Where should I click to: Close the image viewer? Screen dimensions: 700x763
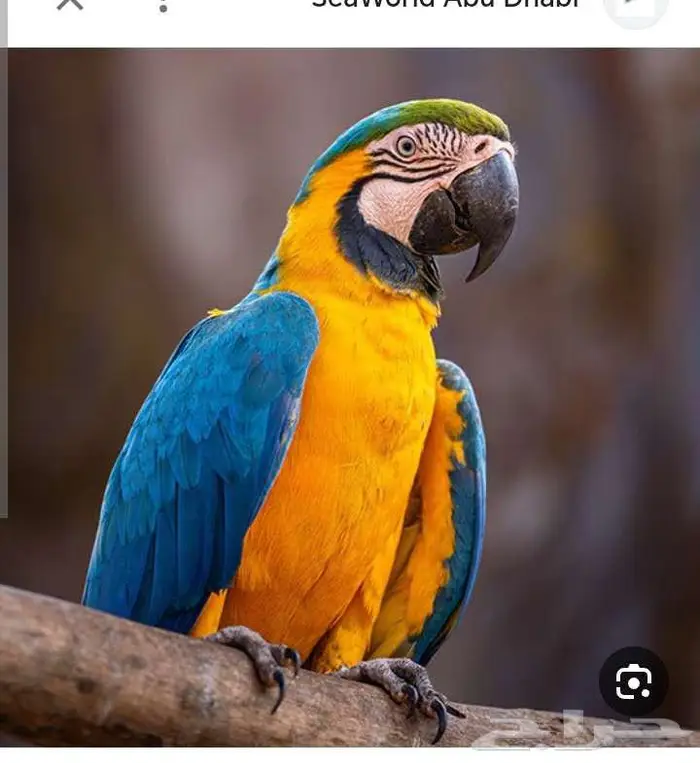pos(70,4)
